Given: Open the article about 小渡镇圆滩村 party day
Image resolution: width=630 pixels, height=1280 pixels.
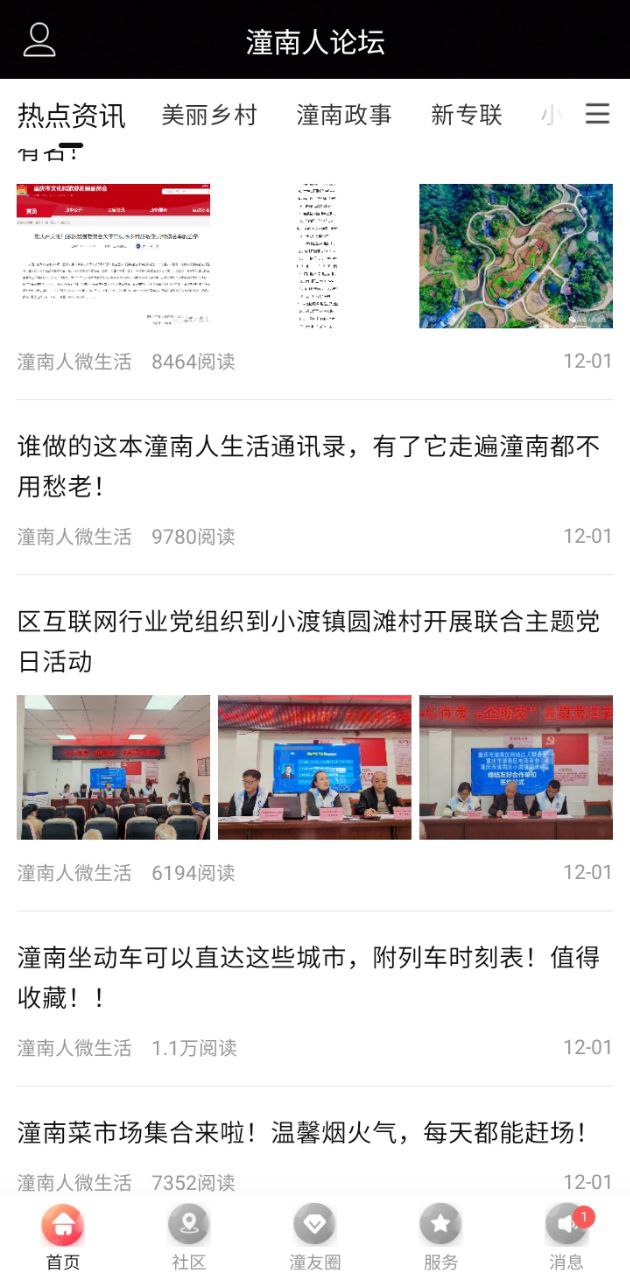Looking at the screenshot, I should [308, 641].
